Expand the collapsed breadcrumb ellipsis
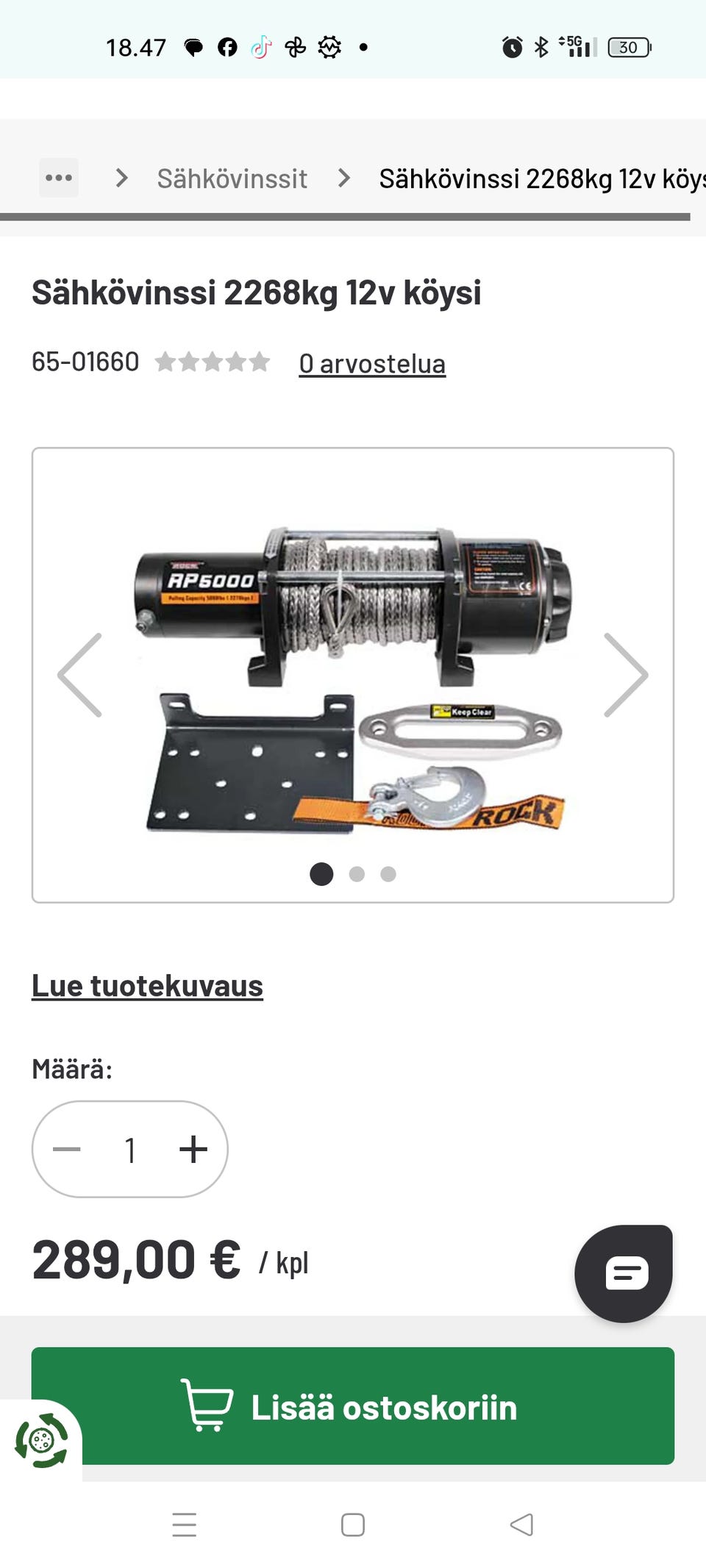 [x=59, y=178]
